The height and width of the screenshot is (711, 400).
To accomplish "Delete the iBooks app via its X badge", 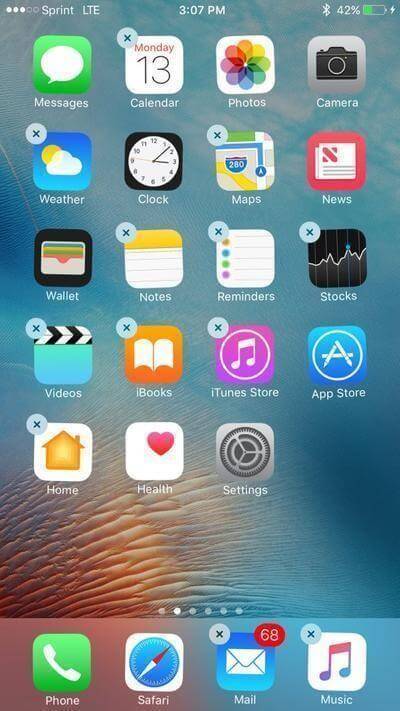I will [127, 327].
